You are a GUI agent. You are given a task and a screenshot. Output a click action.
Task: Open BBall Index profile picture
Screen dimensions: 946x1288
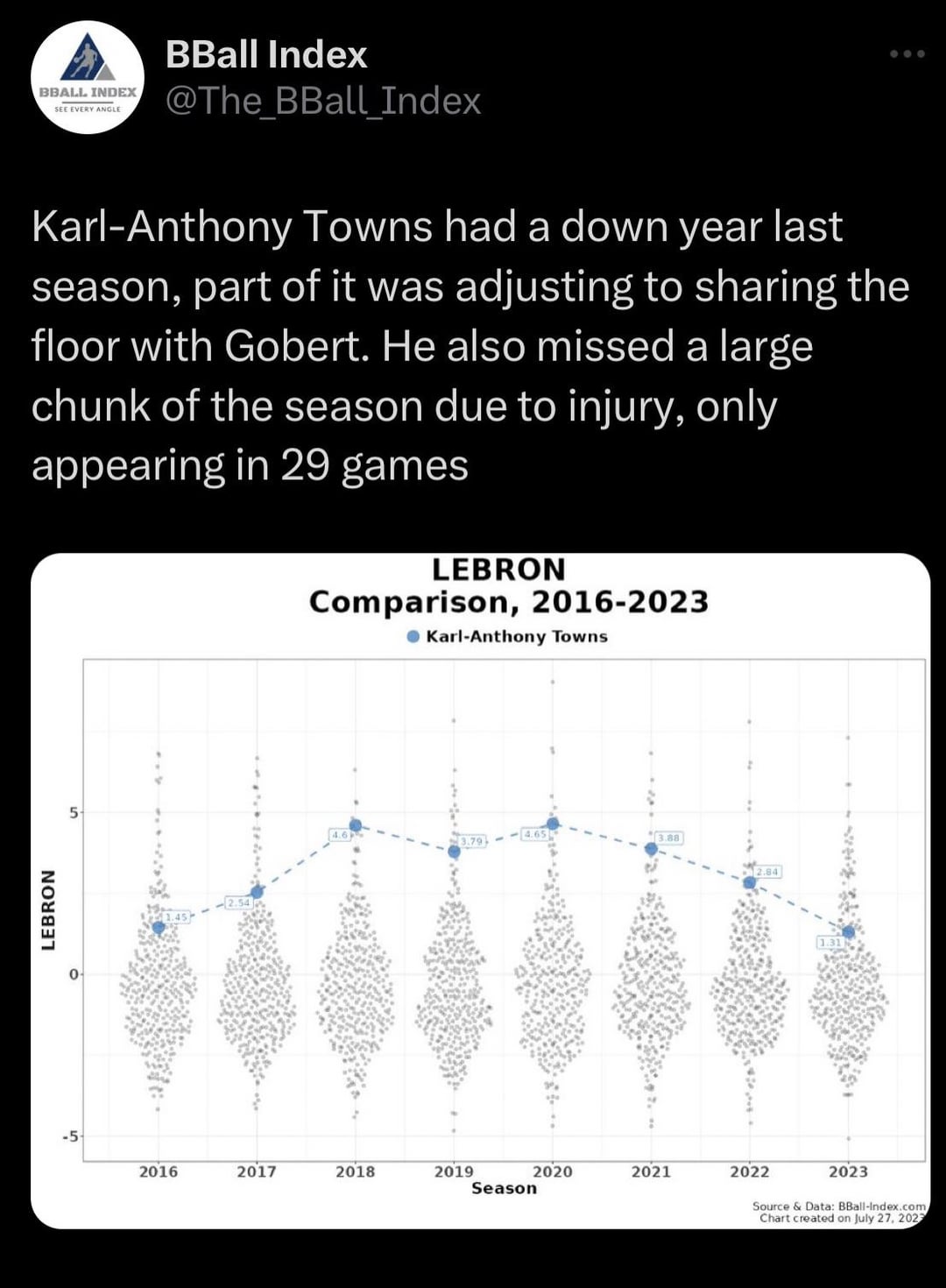(x=88, y=77)
